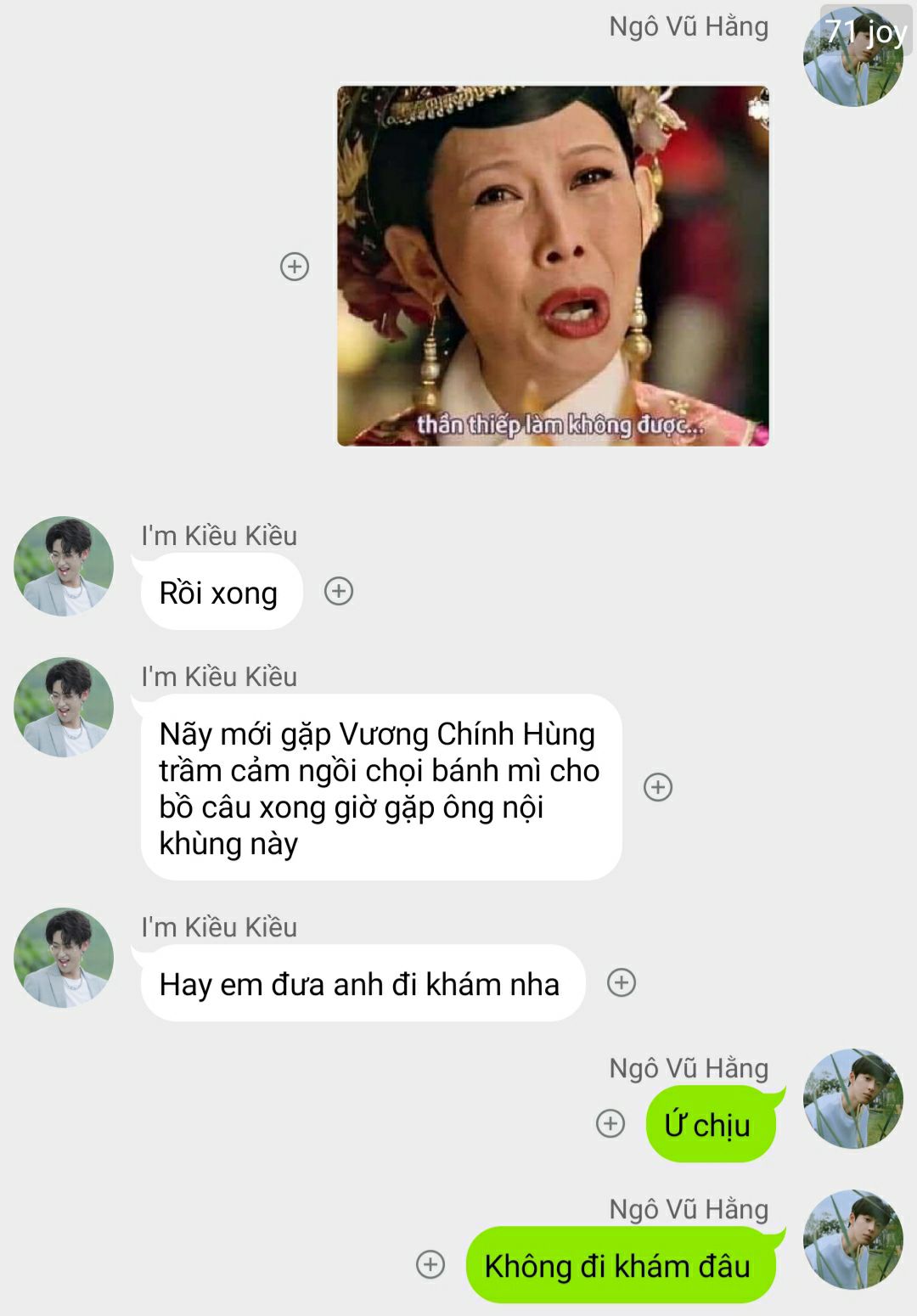Open Kiều Kiều's avatar beside "Hay em đưa anh đi khám nha"
The height and width of the screenshot is (1316, 917).
click(64, 958)
